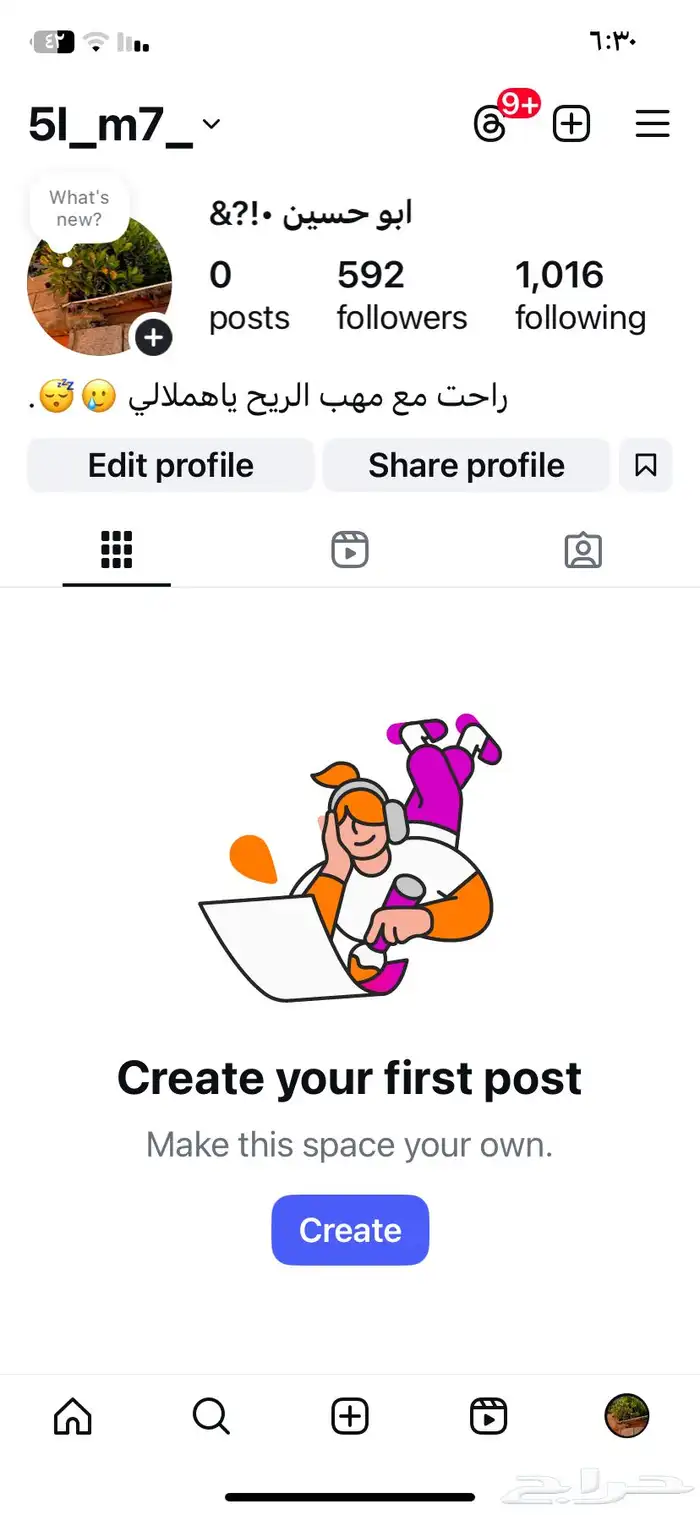Open Search in bottom navigation
The width and height of the screenshot is (700, 1515).
211,1416
